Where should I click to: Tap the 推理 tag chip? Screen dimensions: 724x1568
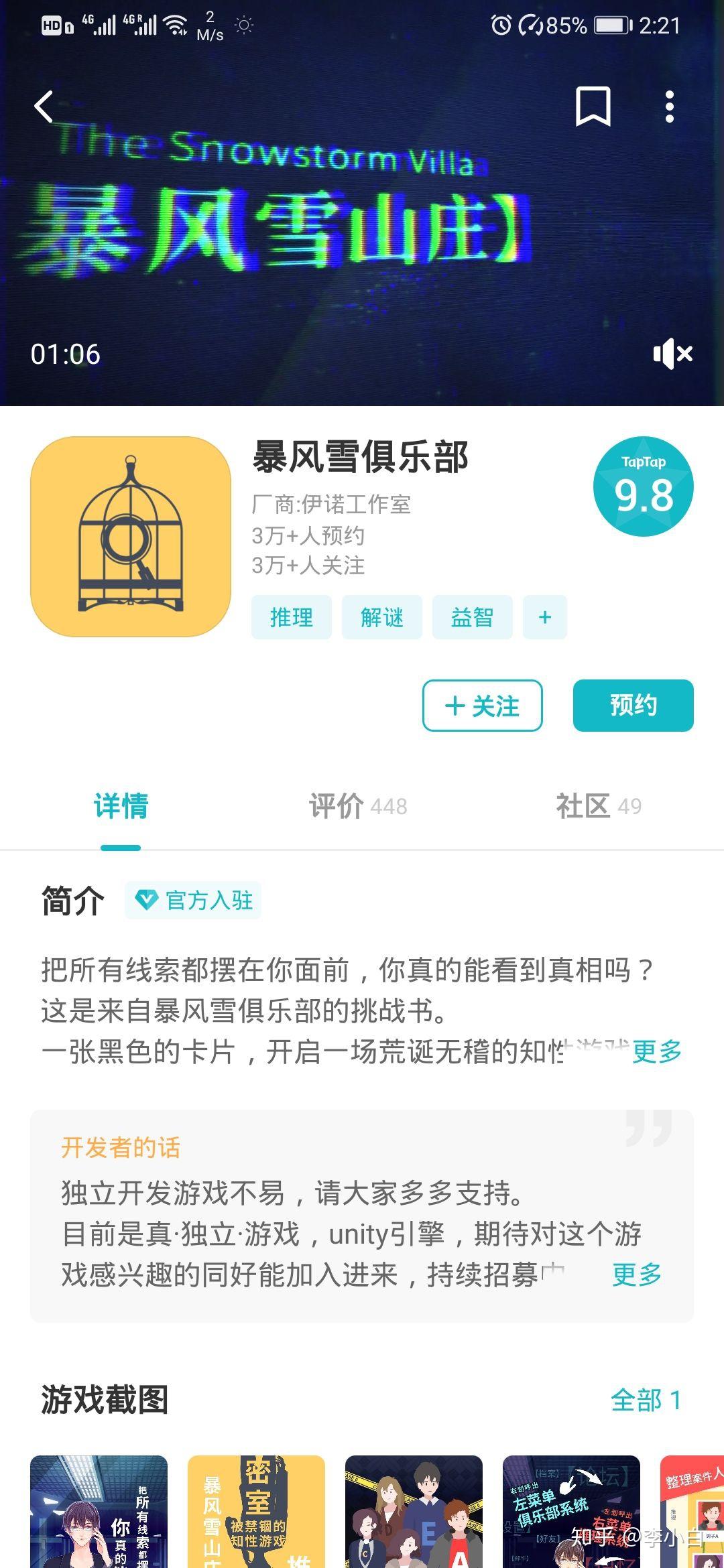click(291, 617)
